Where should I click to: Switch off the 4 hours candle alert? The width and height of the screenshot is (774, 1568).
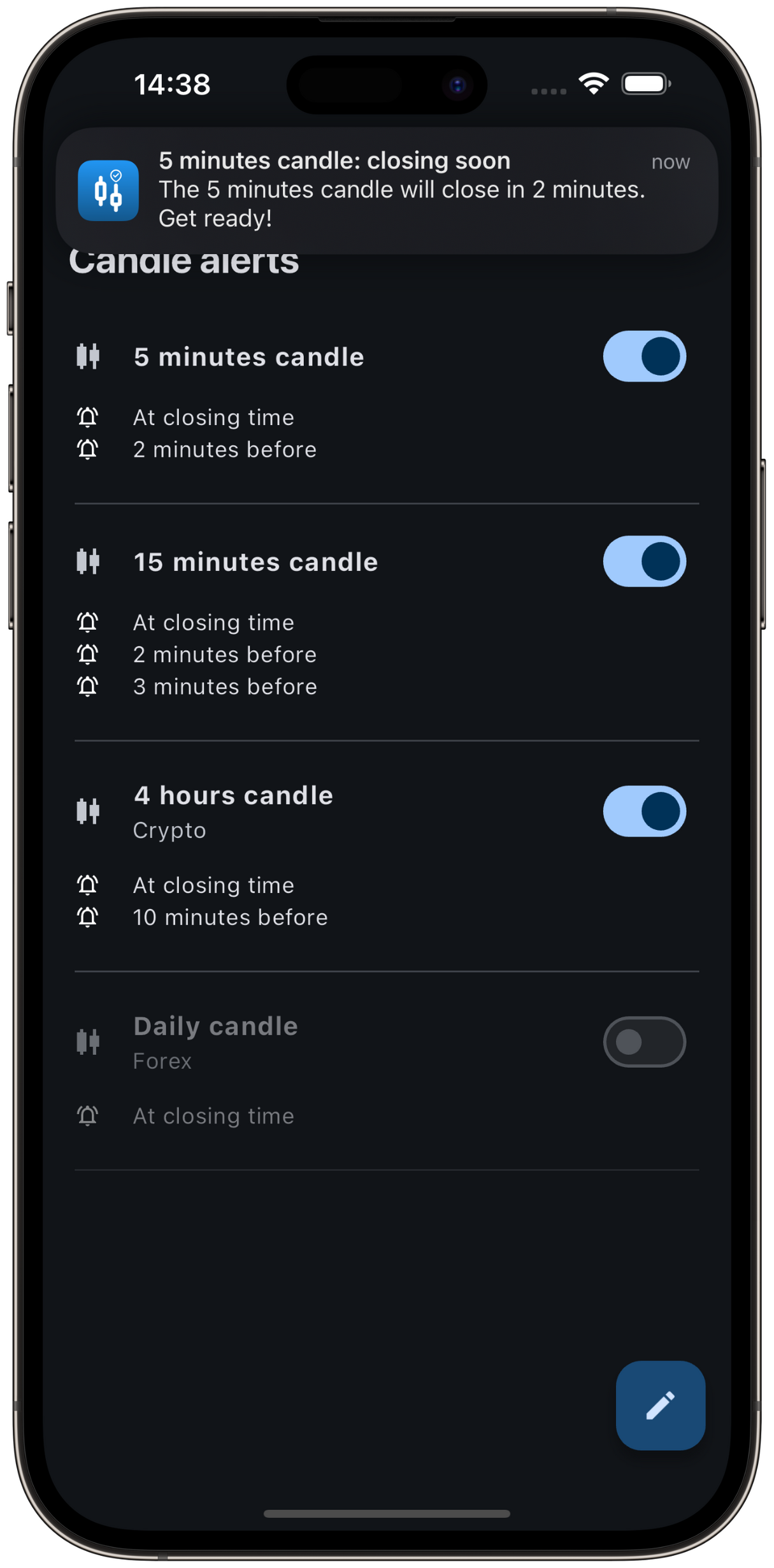tap(644, 811)
